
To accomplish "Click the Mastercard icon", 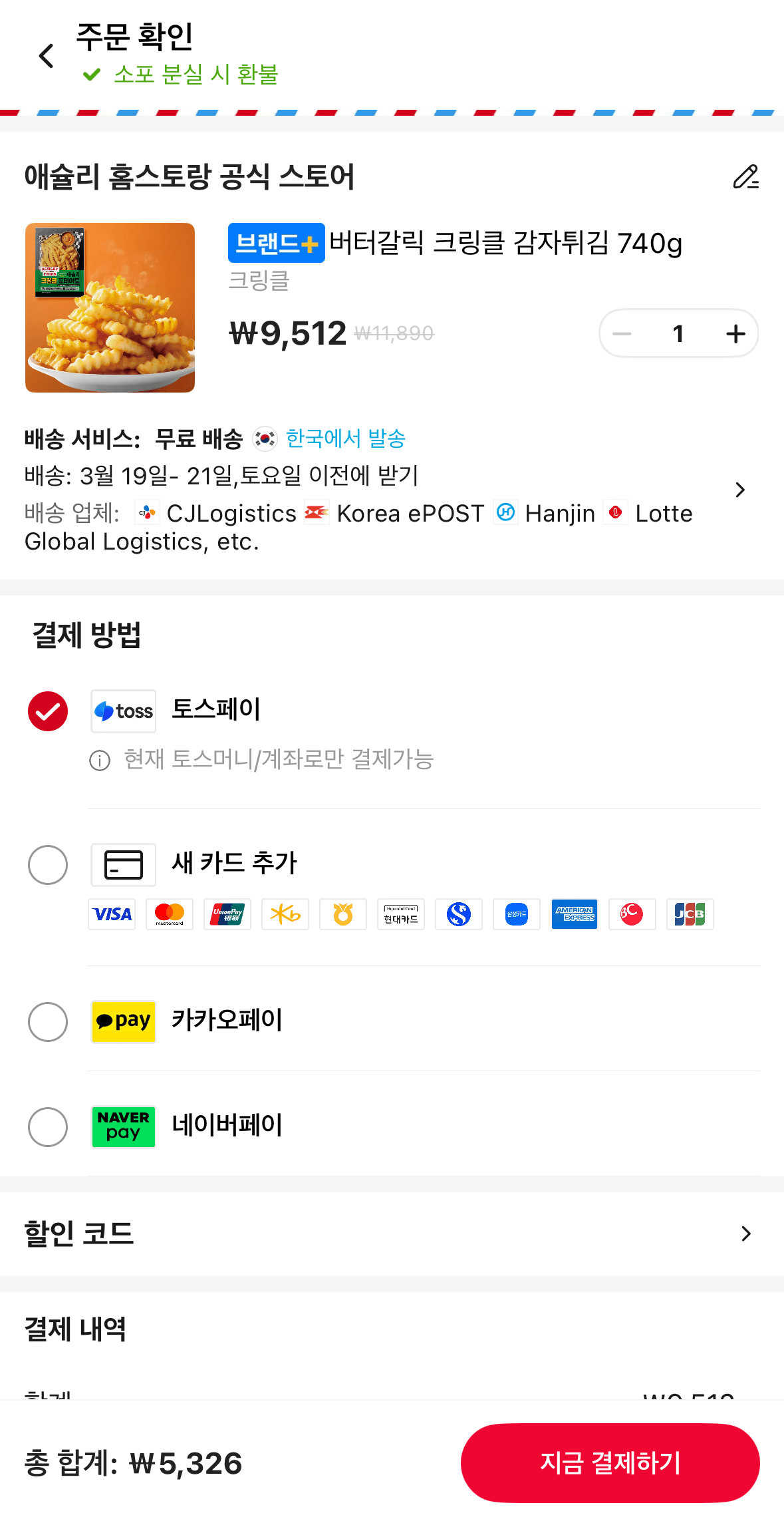I will coord(169,914).
